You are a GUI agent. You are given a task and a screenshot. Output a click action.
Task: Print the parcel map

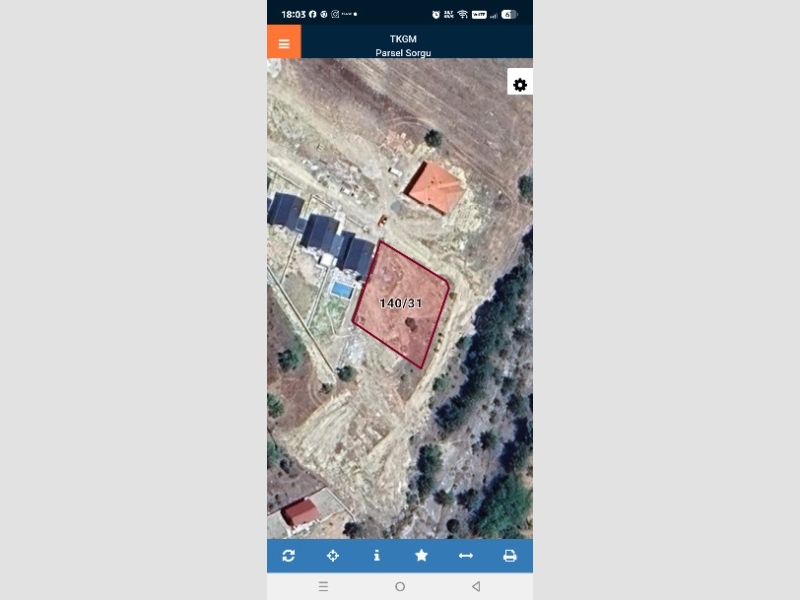coord(509,556)
